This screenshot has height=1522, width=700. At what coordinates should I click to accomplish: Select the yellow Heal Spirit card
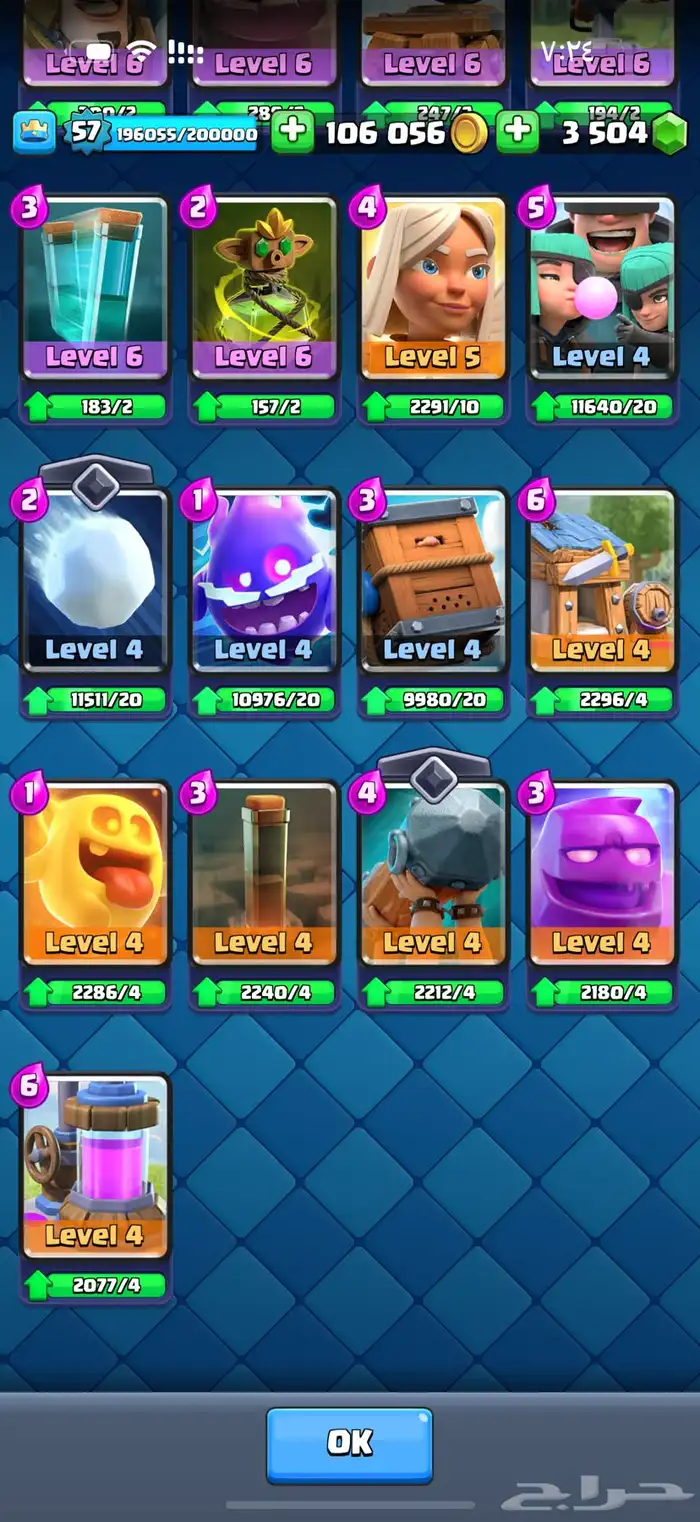pyautogui.click(x=95, y=875)
